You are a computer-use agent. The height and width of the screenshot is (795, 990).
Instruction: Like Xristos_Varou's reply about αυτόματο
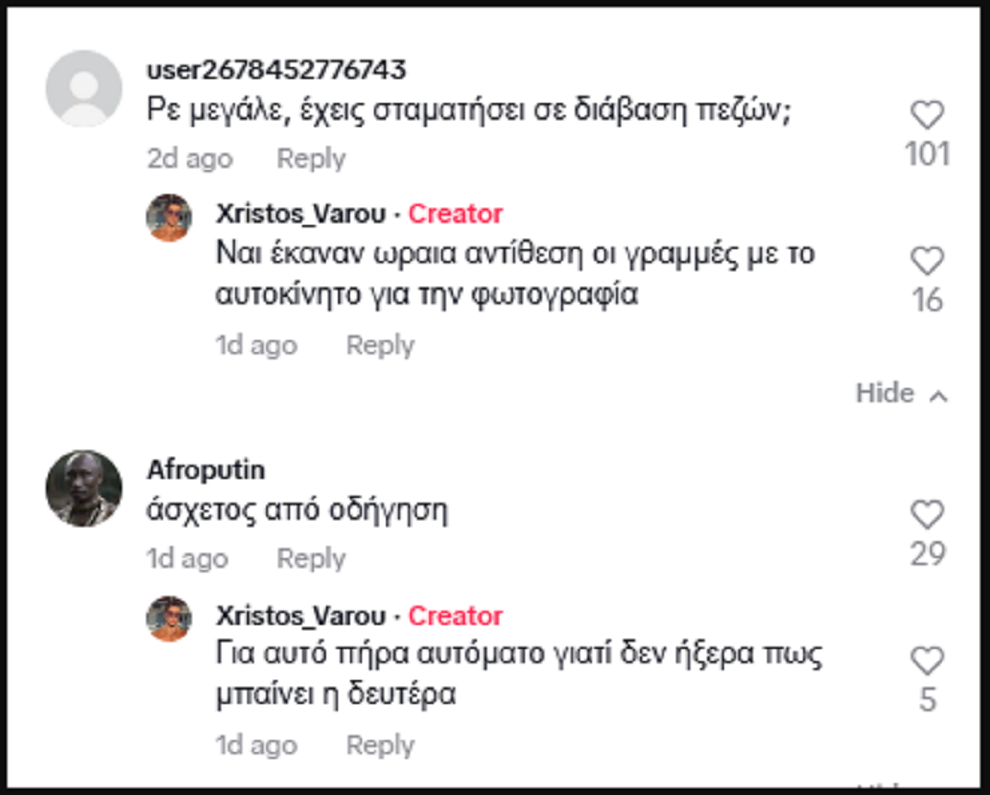click(x=927, y=661)
